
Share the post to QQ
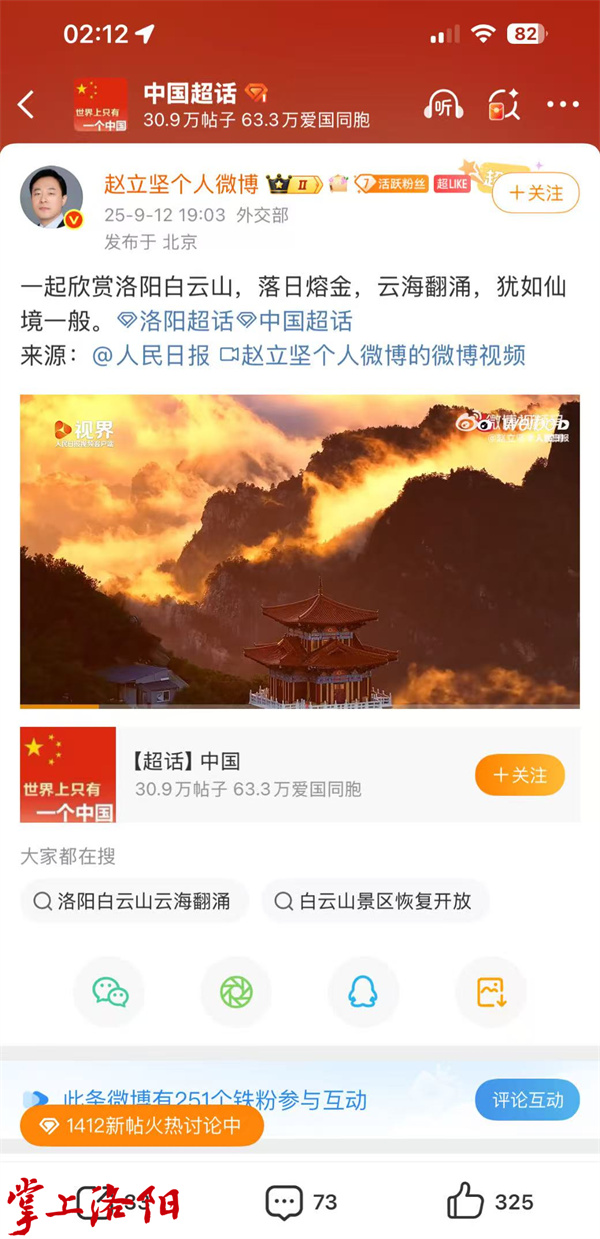click(363, 992)
